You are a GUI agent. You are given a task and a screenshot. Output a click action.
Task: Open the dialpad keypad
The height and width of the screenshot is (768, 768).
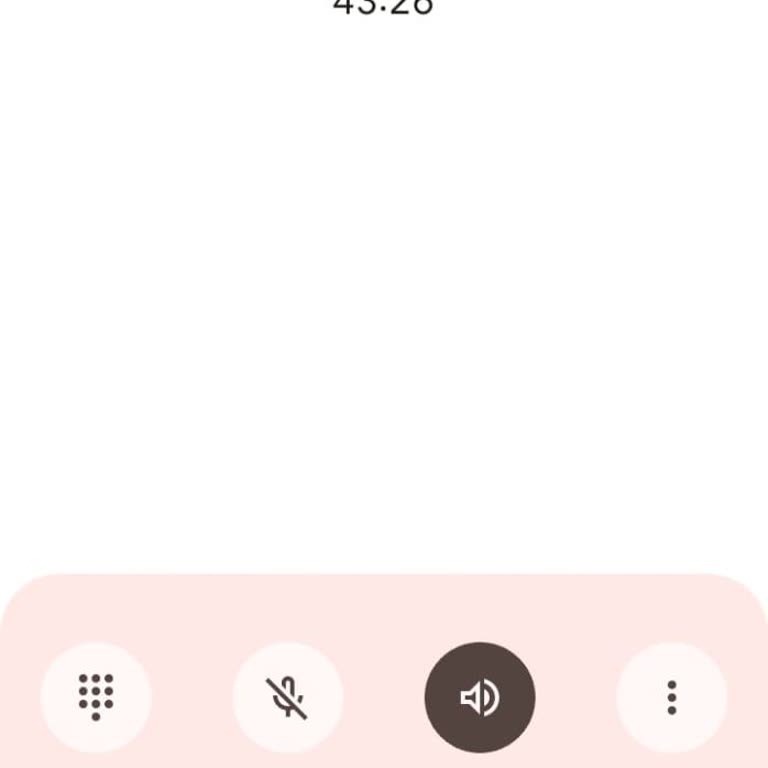click(96, 697)
